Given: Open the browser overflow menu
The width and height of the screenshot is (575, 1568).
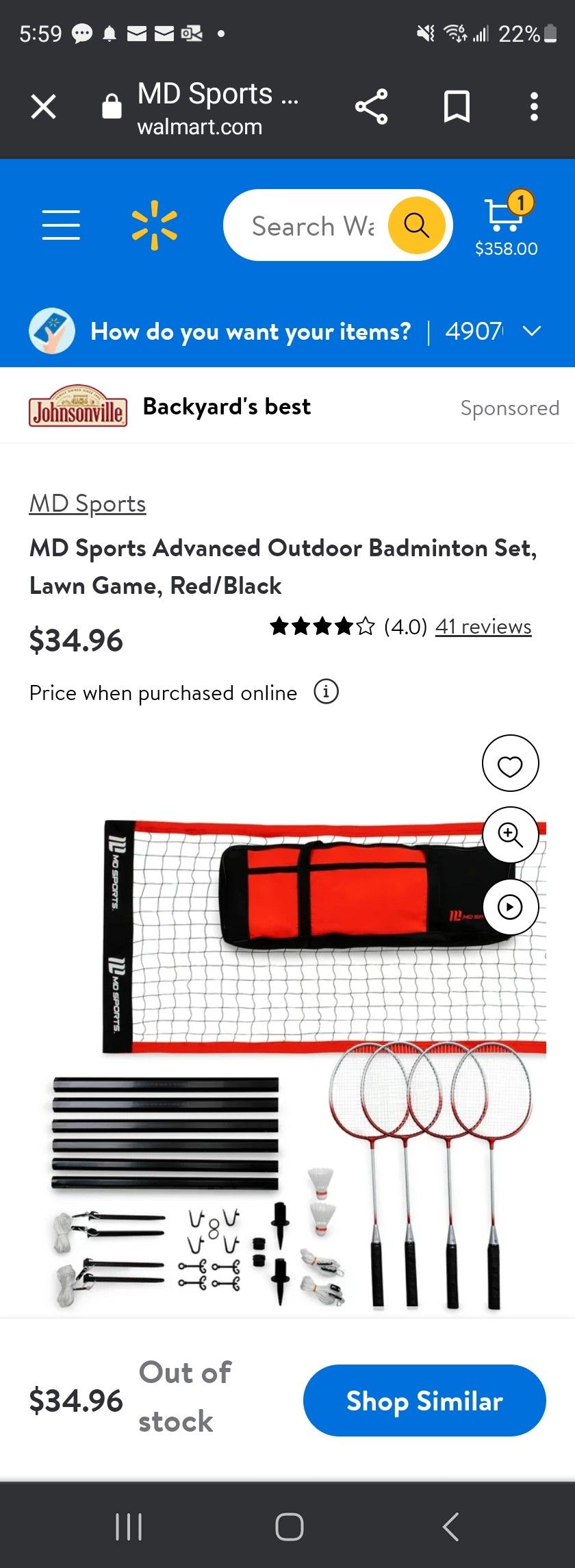Looking at the screenshot, I should coord(534,107).
